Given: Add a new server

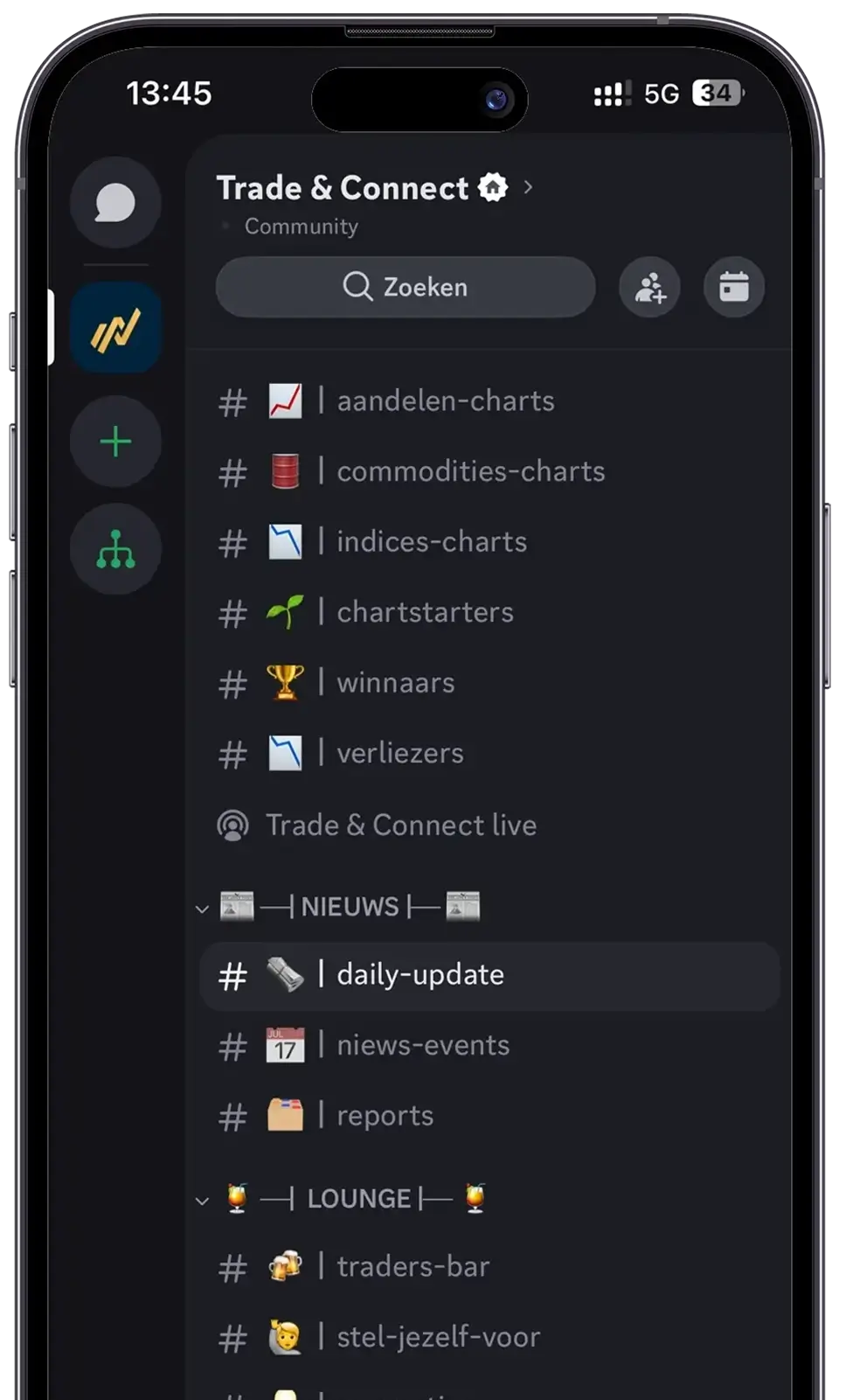Looking at the screenshot, I should click(x=115, y=442).
